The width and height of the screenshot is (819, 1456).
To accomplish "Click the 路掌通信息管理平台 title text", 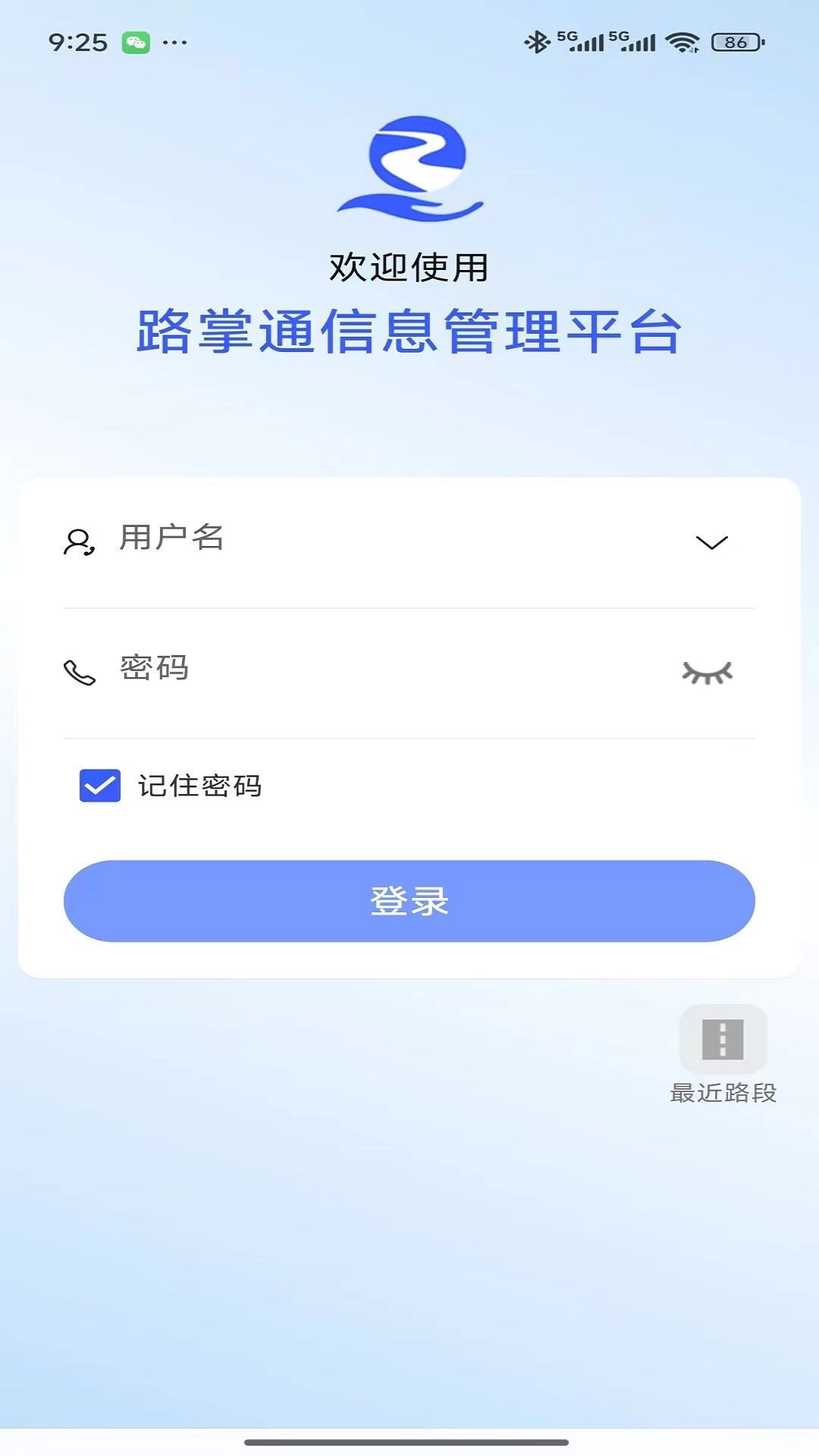I will coord(409,330).
